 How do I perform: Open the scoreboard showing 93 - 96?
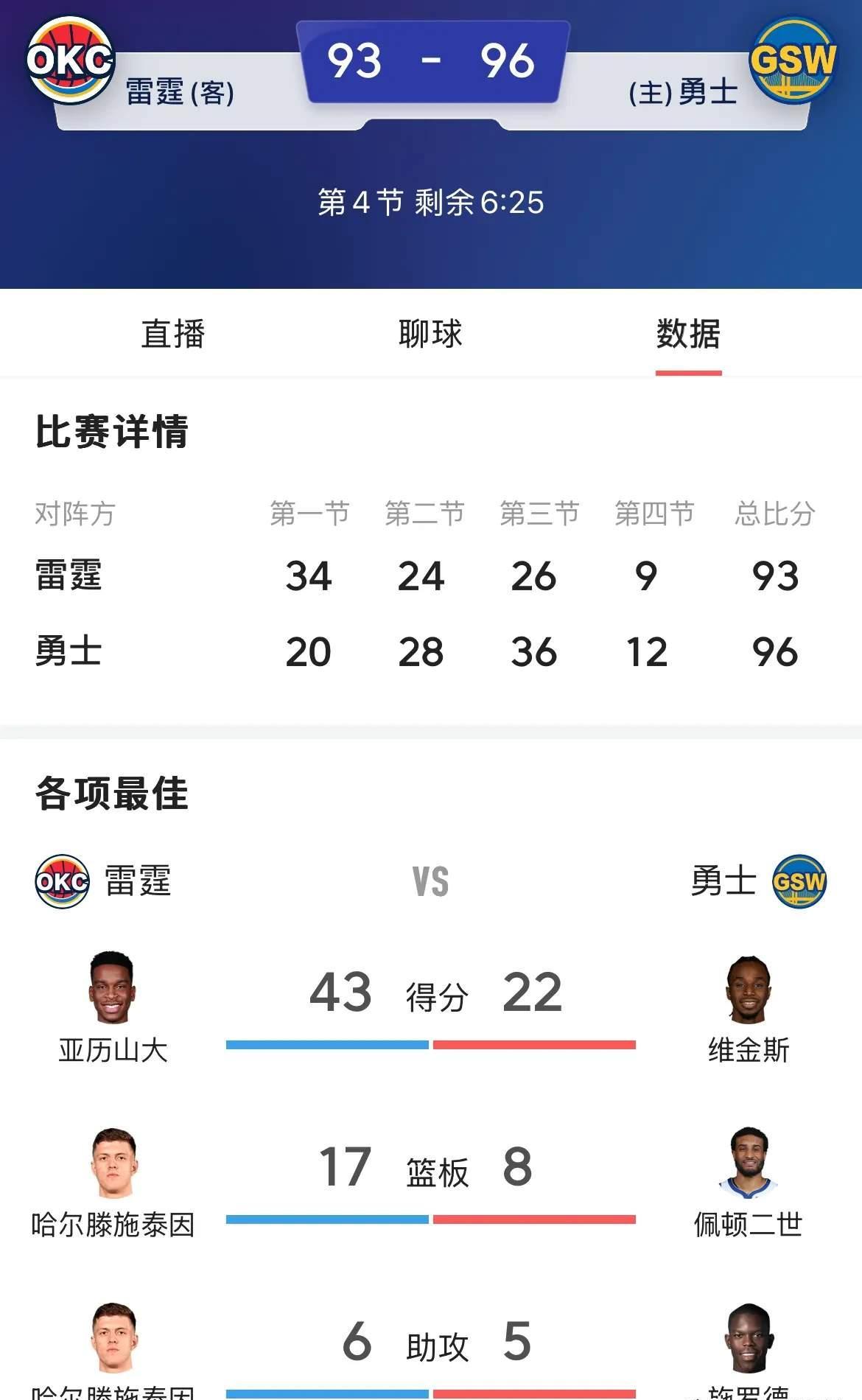(431, 63)
